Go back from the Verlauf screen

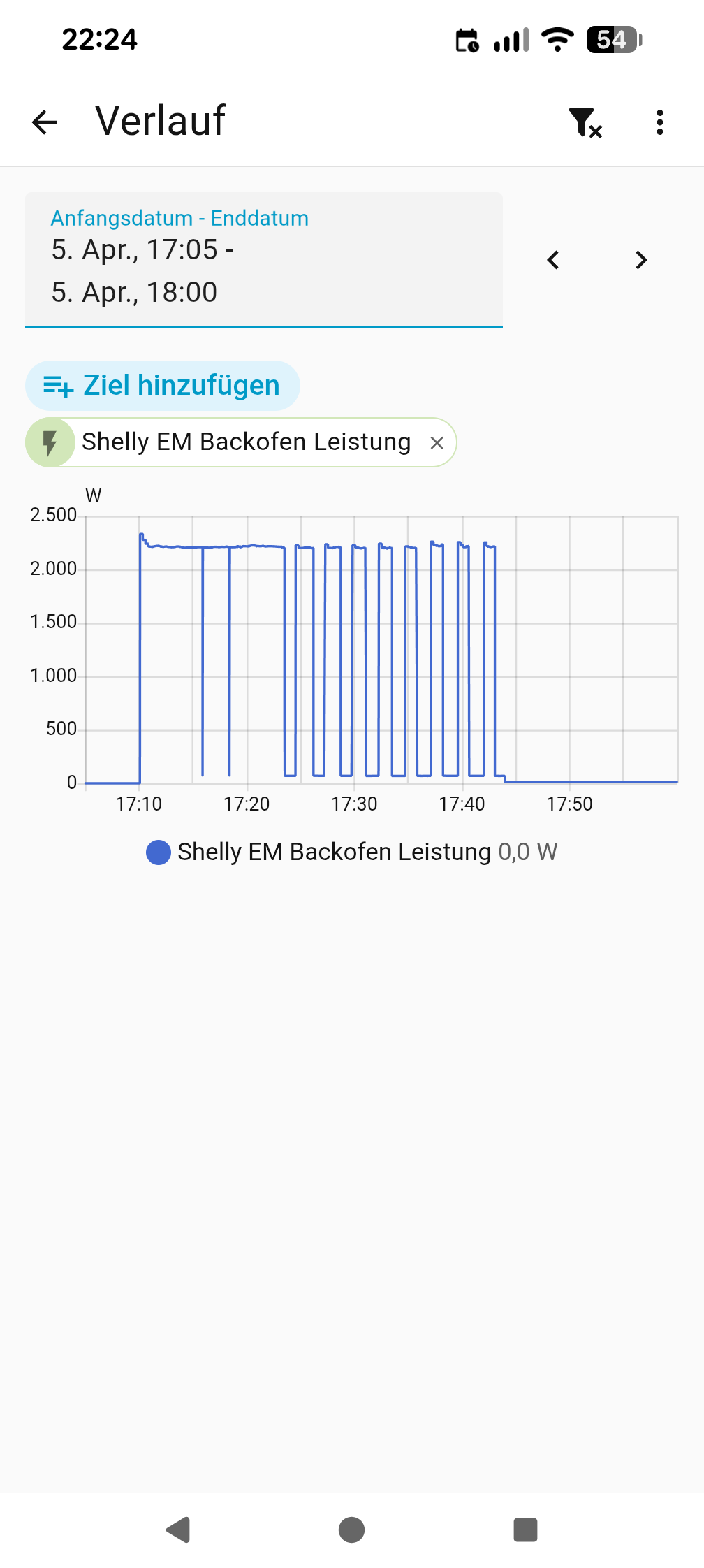point(45,122)
